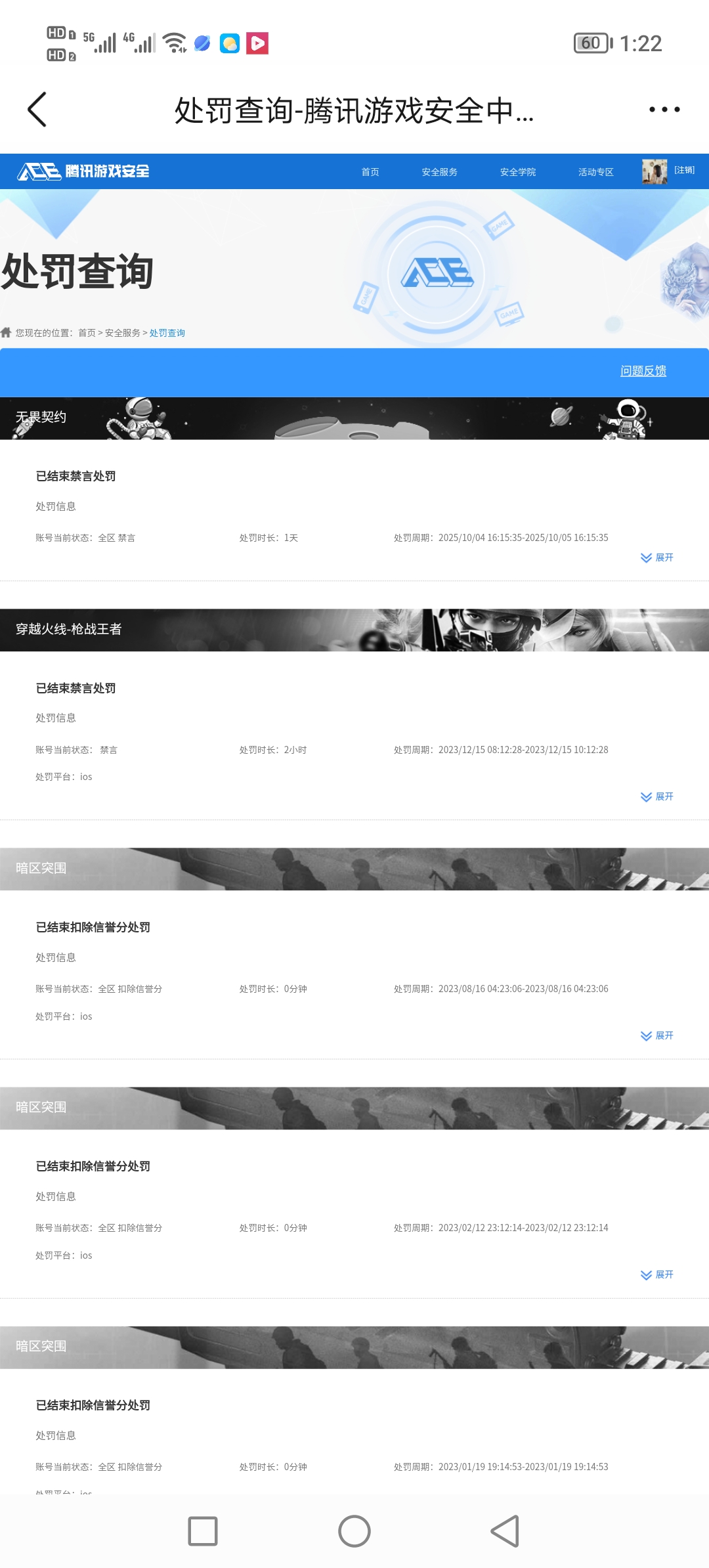Tap 安全服务 in the breadcrumb
This screenshot has width=709, height=1568.
coord(122,333)
